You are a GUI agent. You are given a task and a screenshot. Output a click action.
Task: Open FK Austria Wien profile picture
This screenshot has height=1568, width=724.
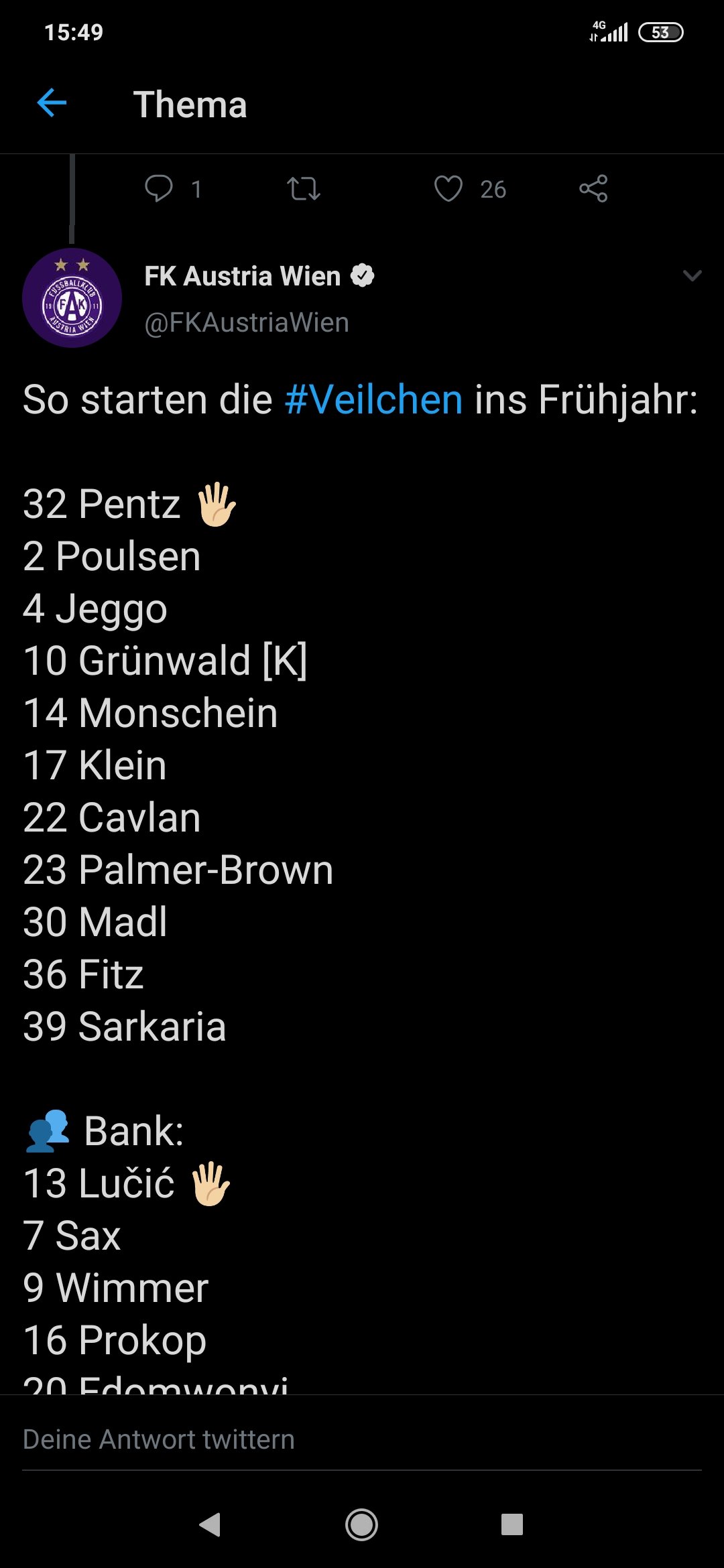point(72,298)
